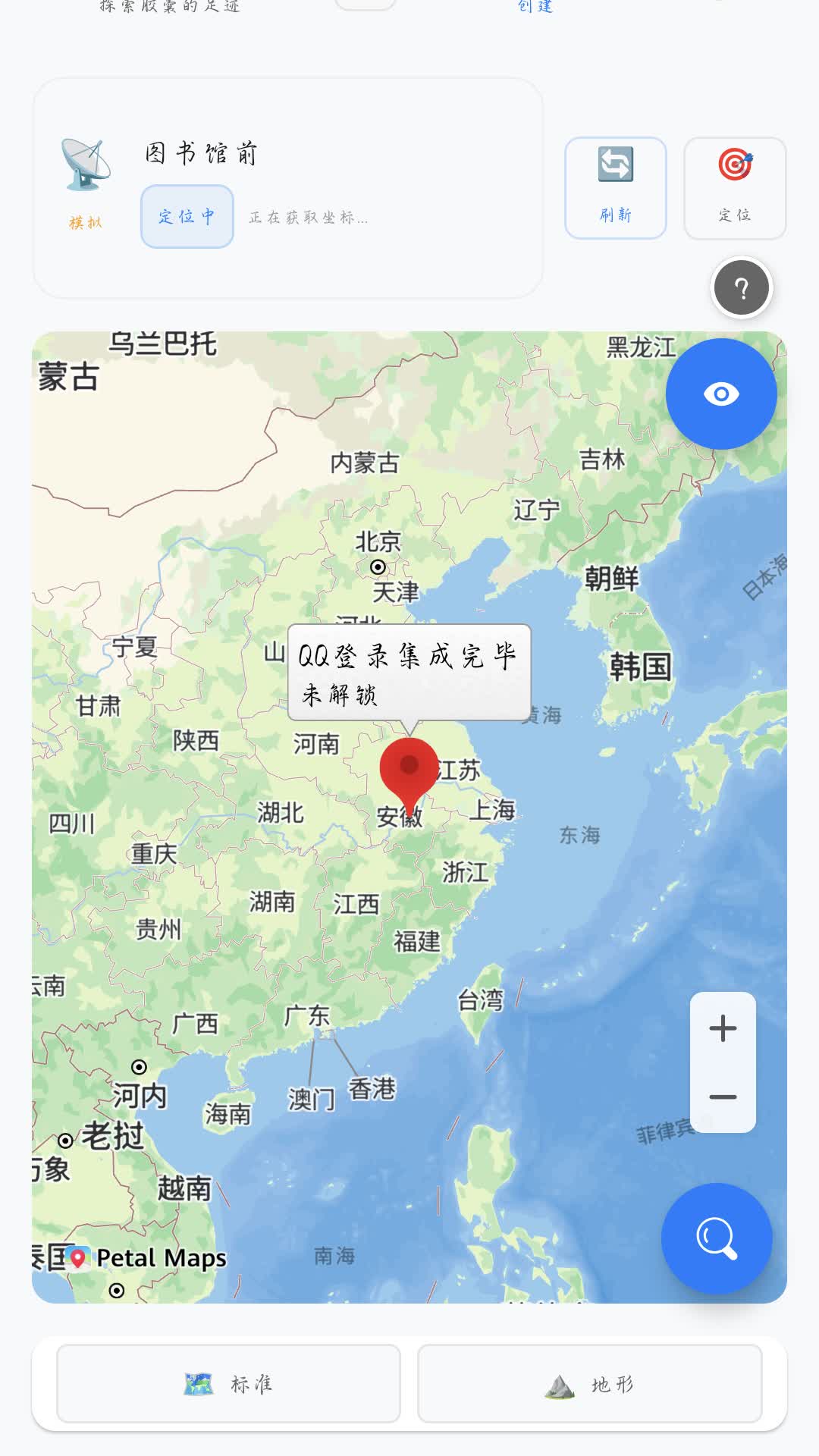This screenshot has width=819, height=1456.
Task: Open the help question mark icon
Action: coord(742,288)
